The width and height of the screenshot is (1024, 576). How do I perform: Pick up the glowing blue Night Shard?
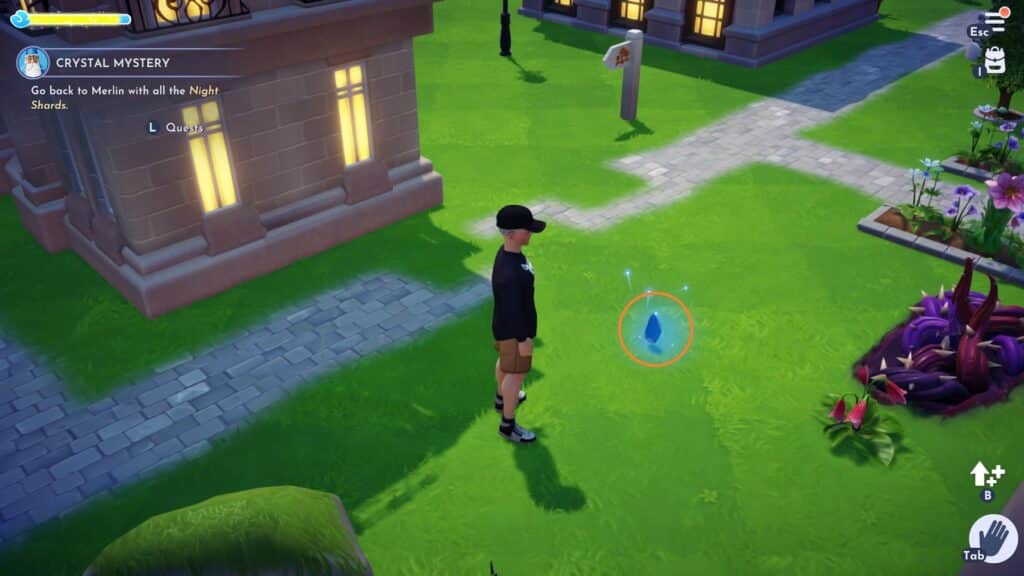[654, 329]
